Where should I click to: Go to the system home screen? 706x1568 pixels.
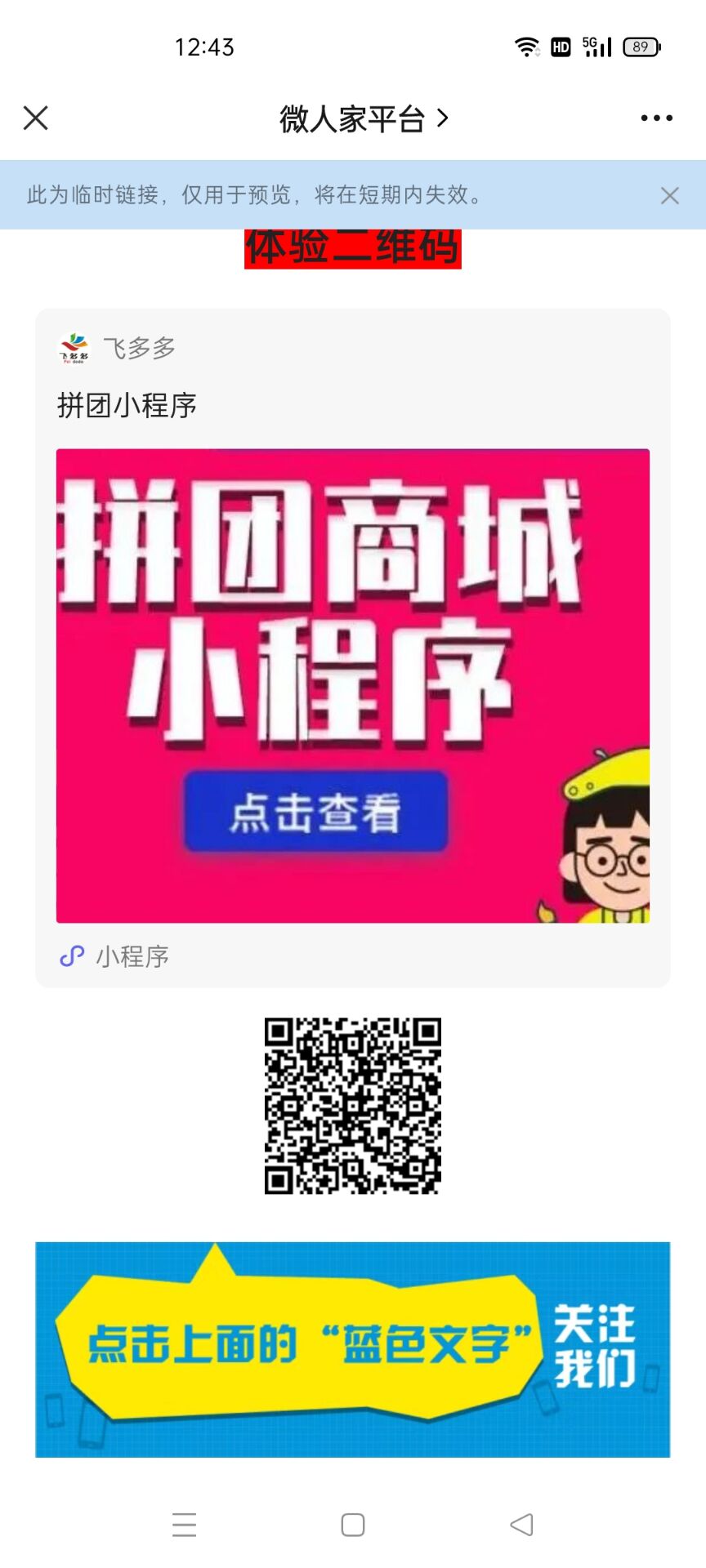352,1524
